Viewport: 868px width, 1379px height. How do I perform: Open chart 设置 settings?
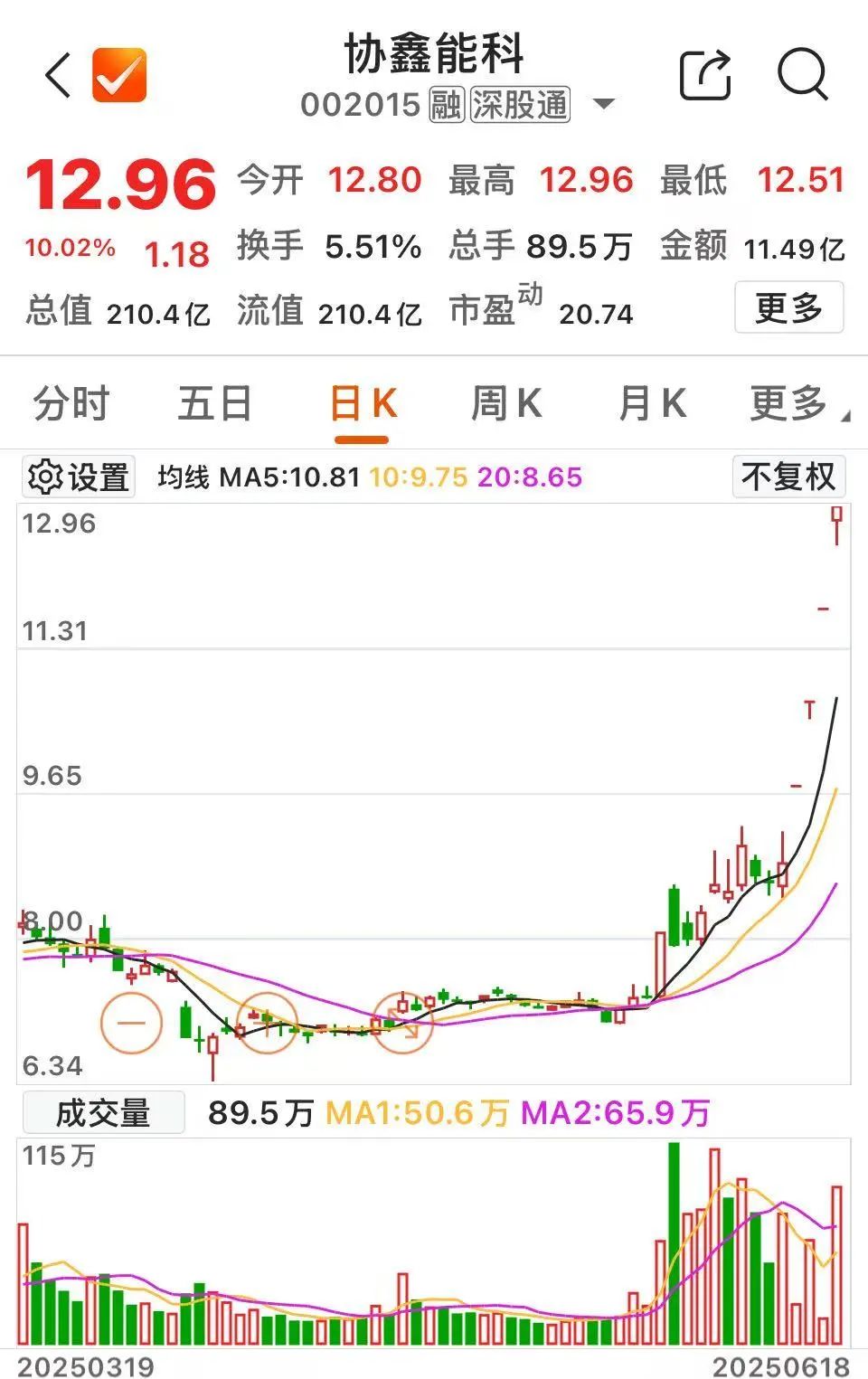(x=79, y=477)
